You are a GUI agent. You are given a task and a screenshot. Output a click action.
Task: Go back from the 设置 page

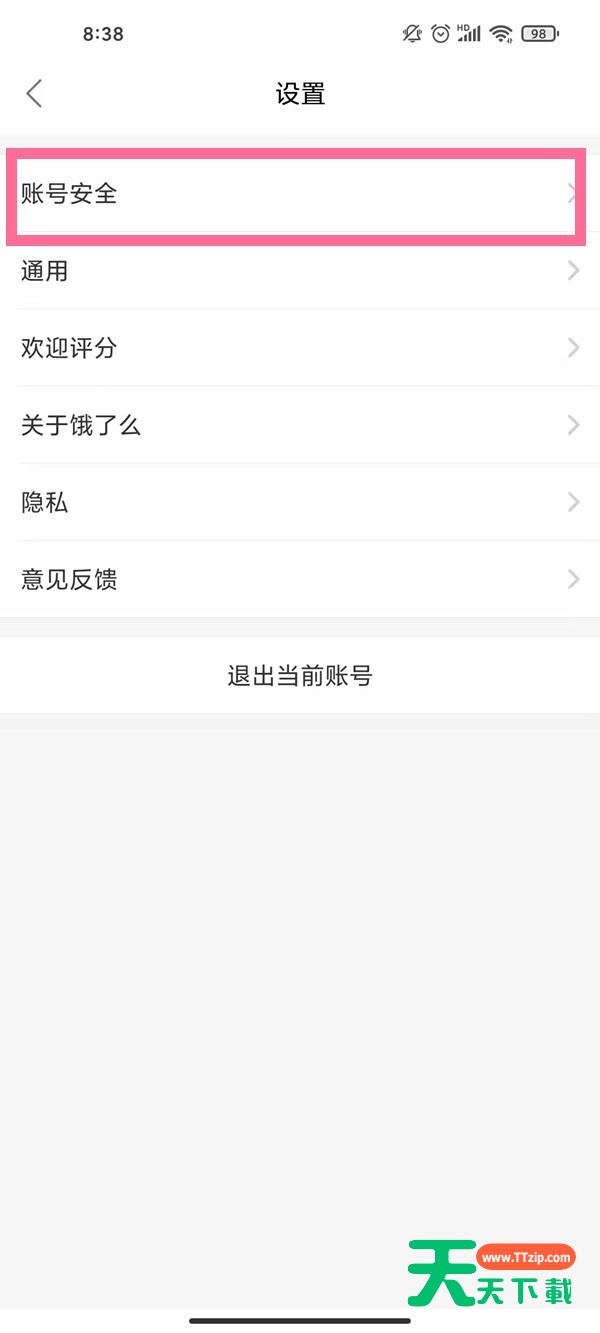[x=34, y=94]
